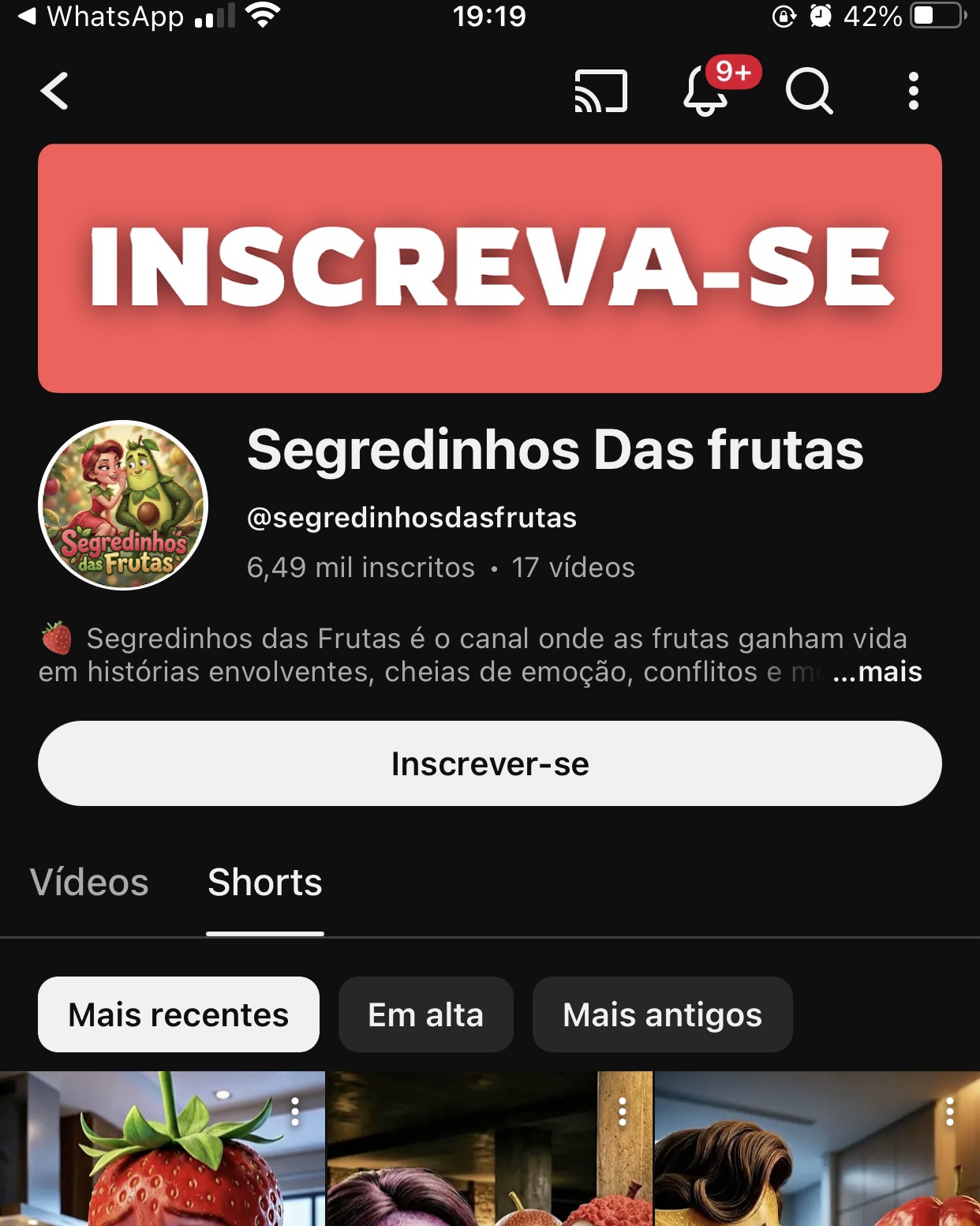Subscribe with the Inscrever-se button
The width and height of the screenshot is (980, 1226).
pos(489,763)
